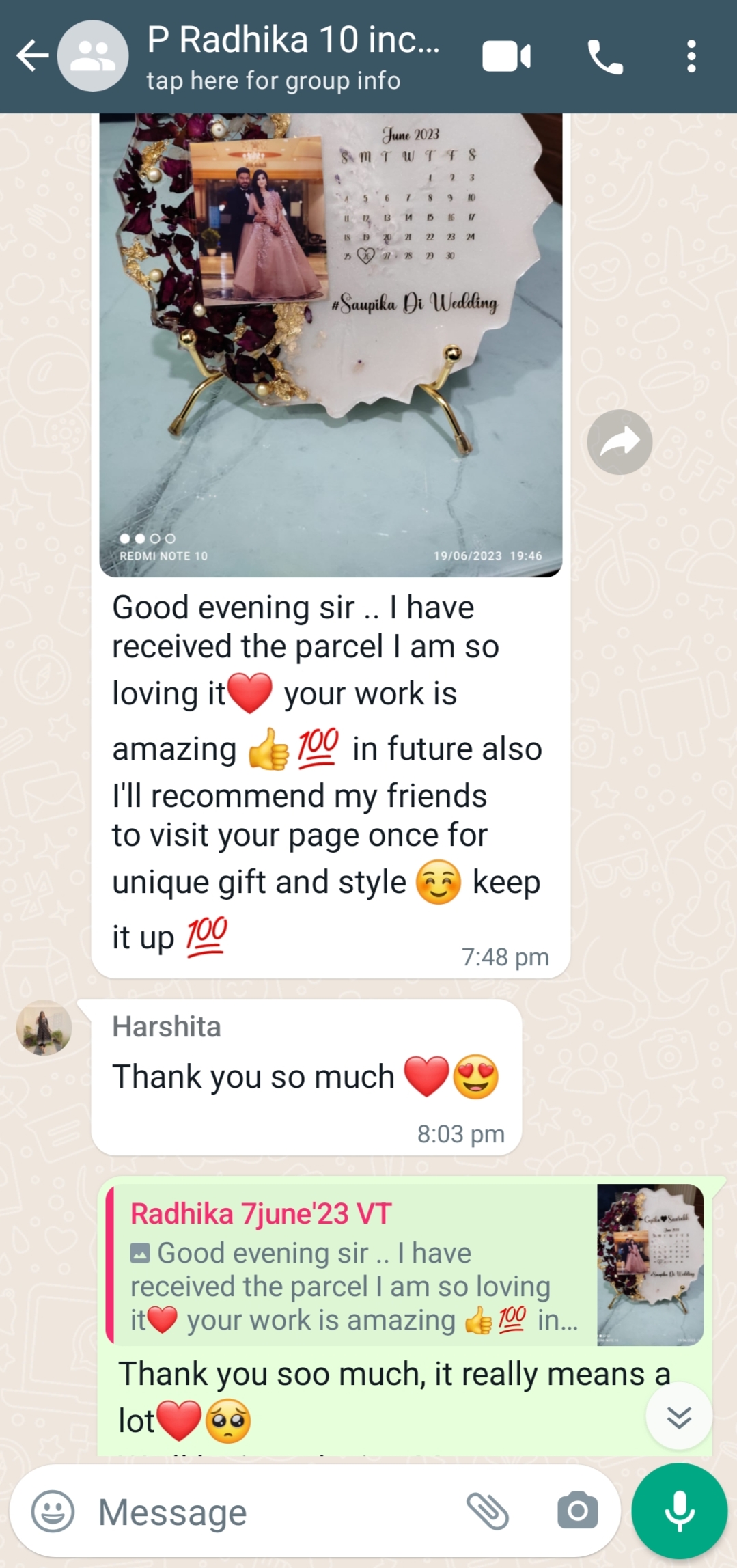Viewport: 737px width, 1568px height.
Task: Open the emoji picker
Action: (53, 1511)
